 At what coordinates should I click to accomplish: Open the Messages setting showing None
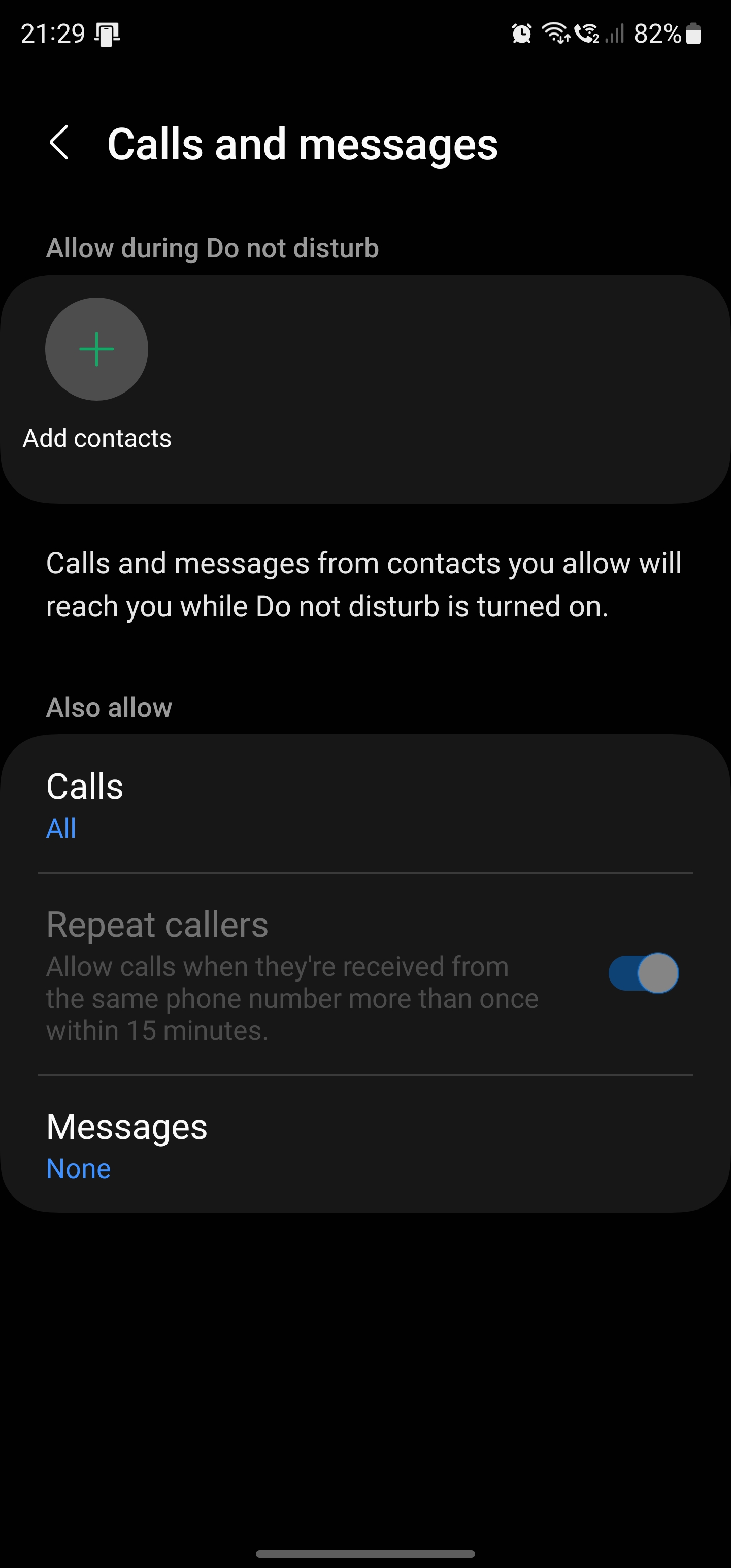[365, 1145]
